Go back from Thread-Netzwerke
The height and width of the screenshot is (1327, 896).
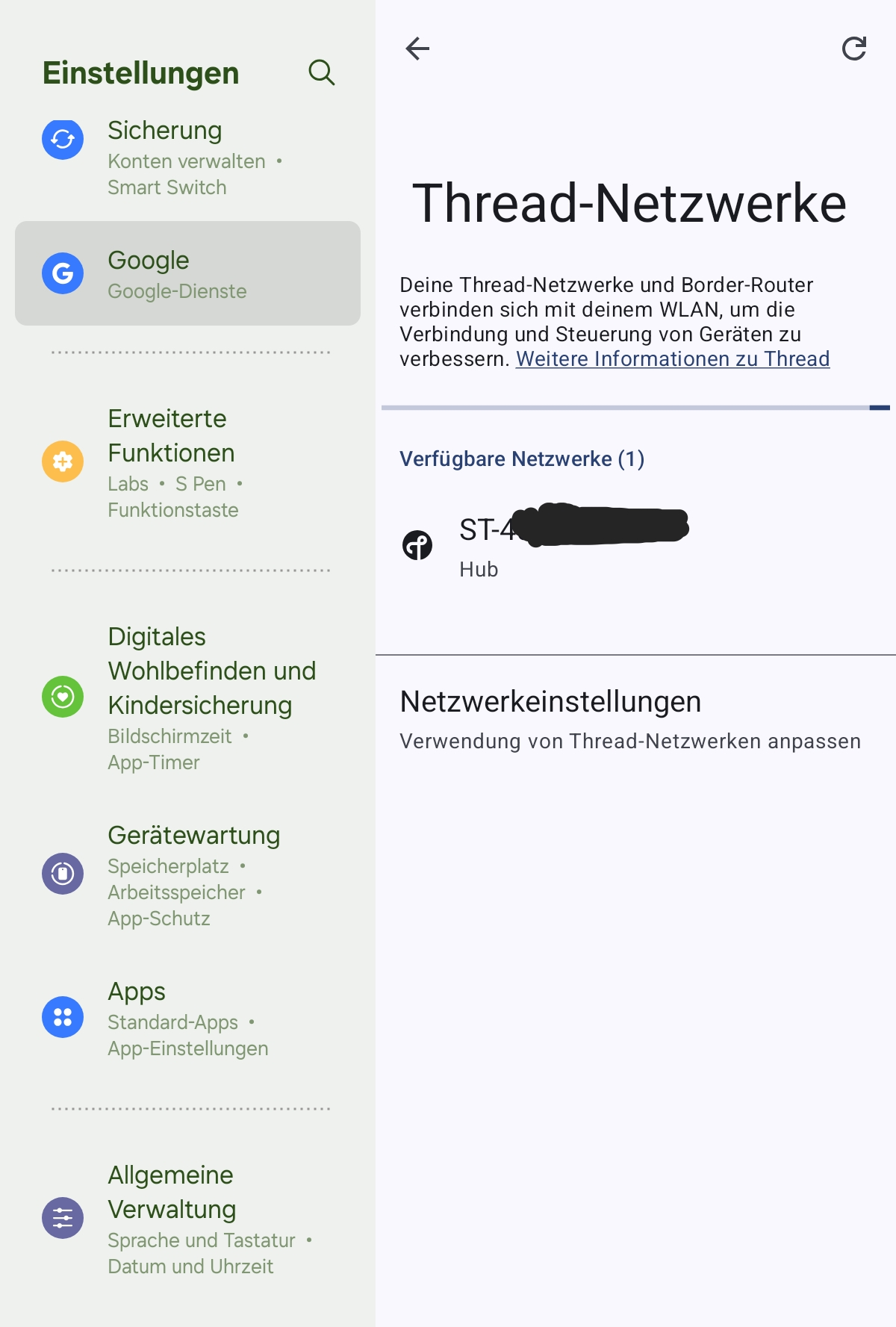417,49
